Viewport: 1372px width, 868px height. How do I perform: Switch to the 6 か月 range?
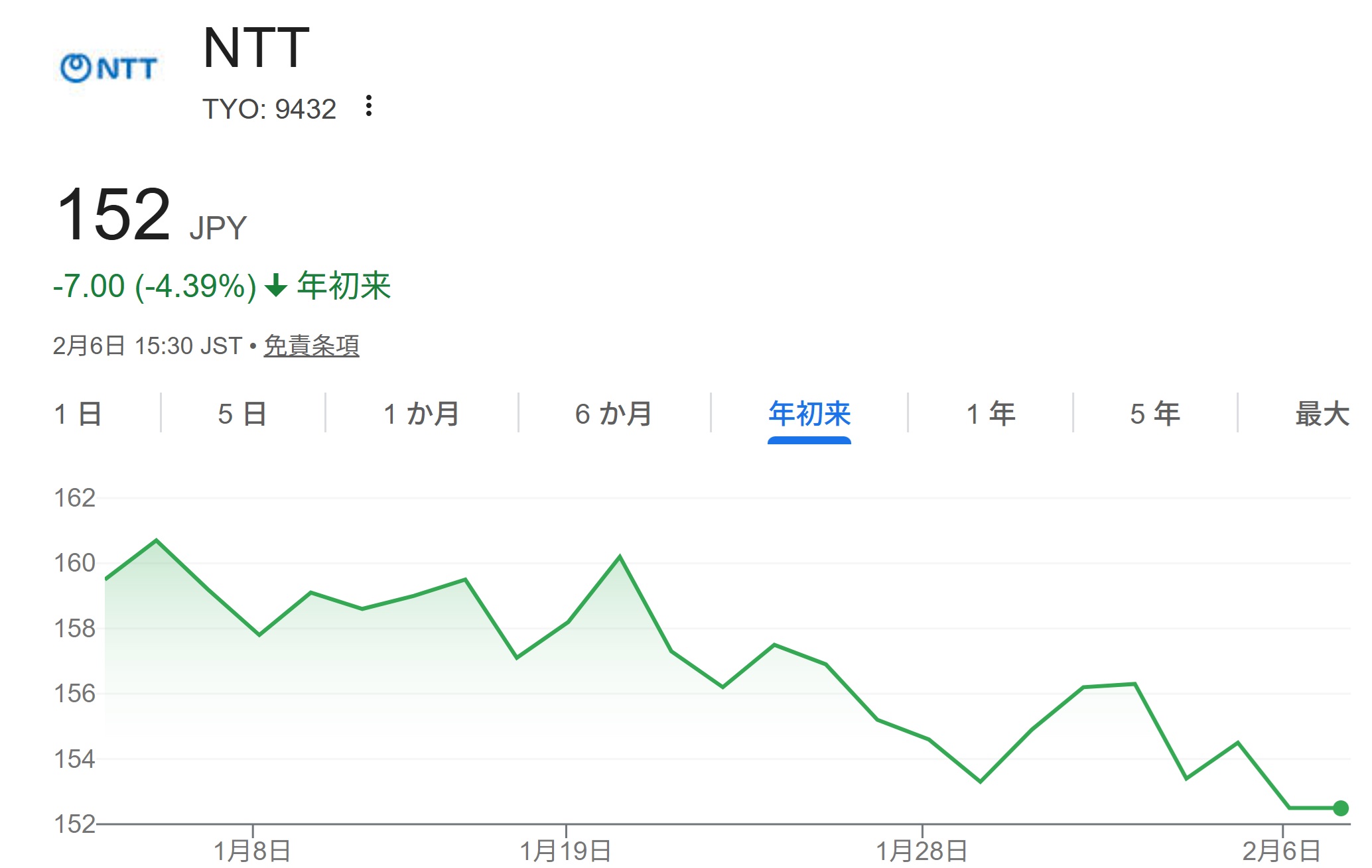click(614, 414)
